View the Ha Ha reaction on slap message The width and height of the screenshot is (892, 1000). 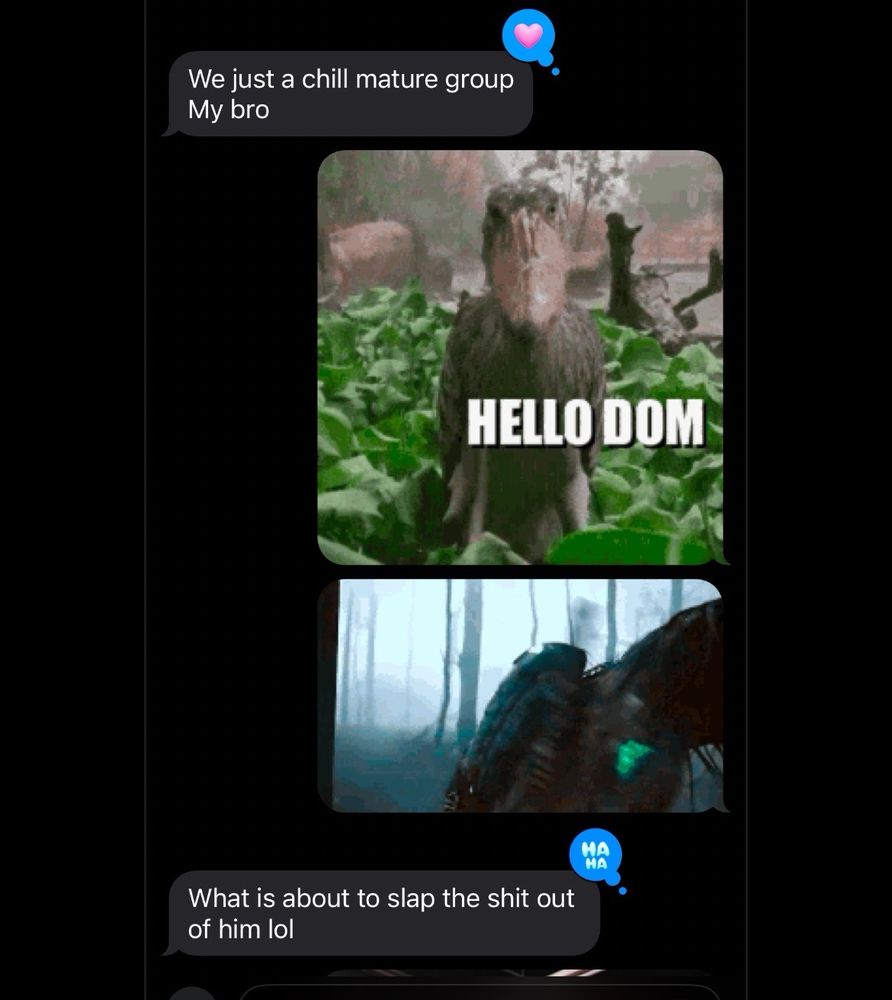pos(595,855)
